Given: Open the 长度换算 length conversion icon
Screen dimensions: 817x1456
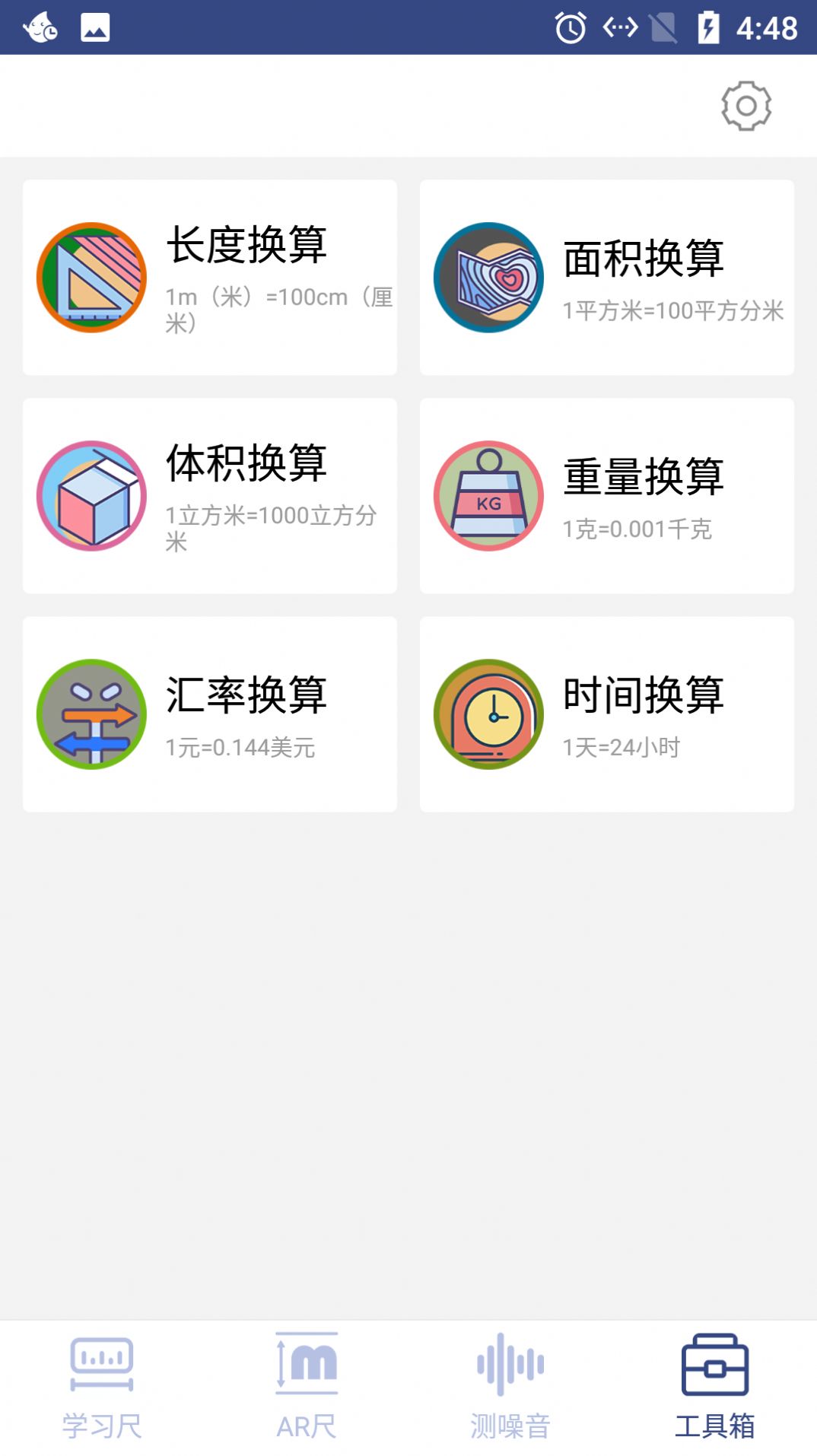Looking at the screenshot, I should point(92,276).
